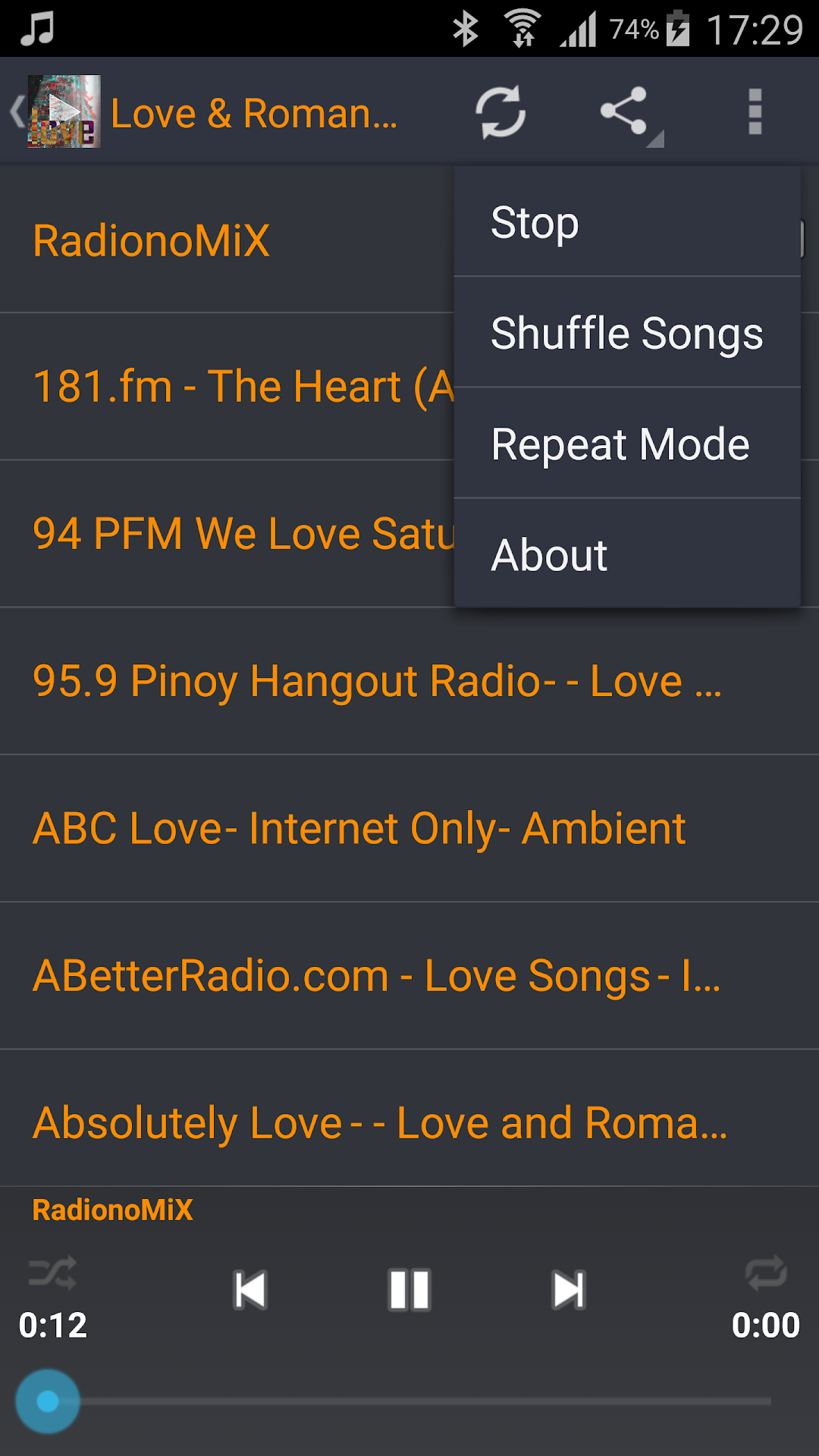Image resolution: width=819 pixels, height=1456 pixels.
Task: Open Repeat Mode option
Action: pos(627,444)
